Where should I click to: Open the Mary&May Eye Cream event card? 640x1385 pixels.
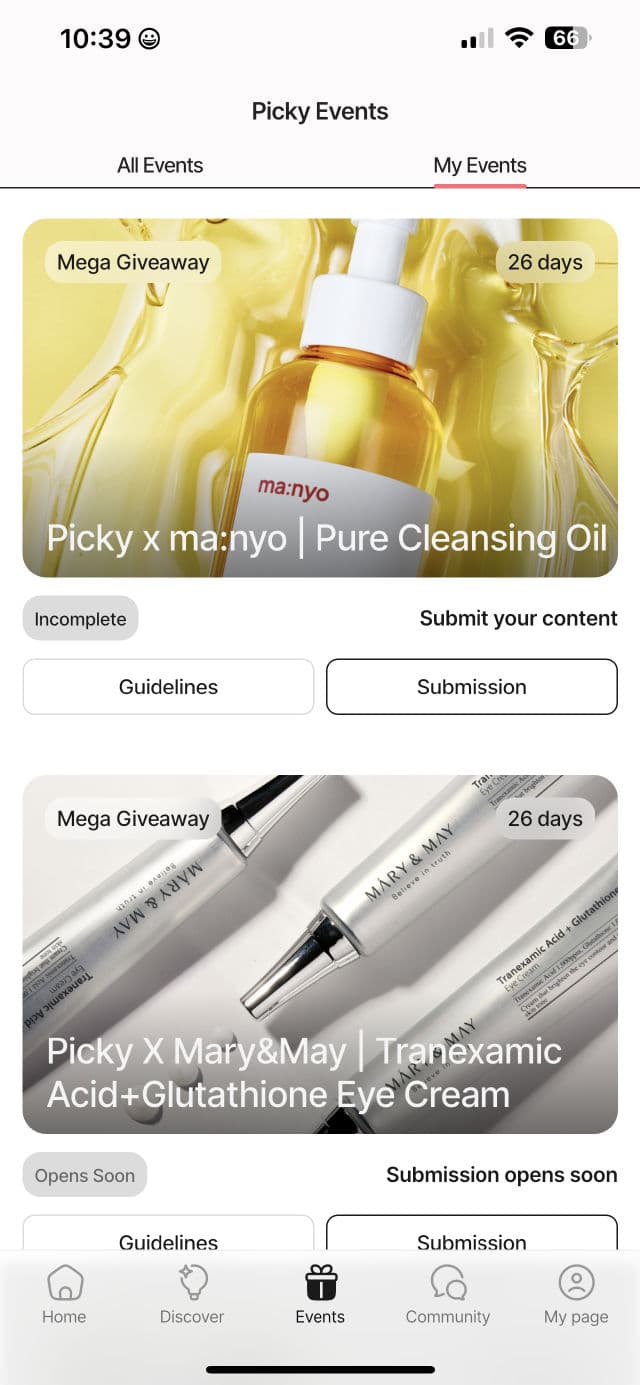pos(320,954)
